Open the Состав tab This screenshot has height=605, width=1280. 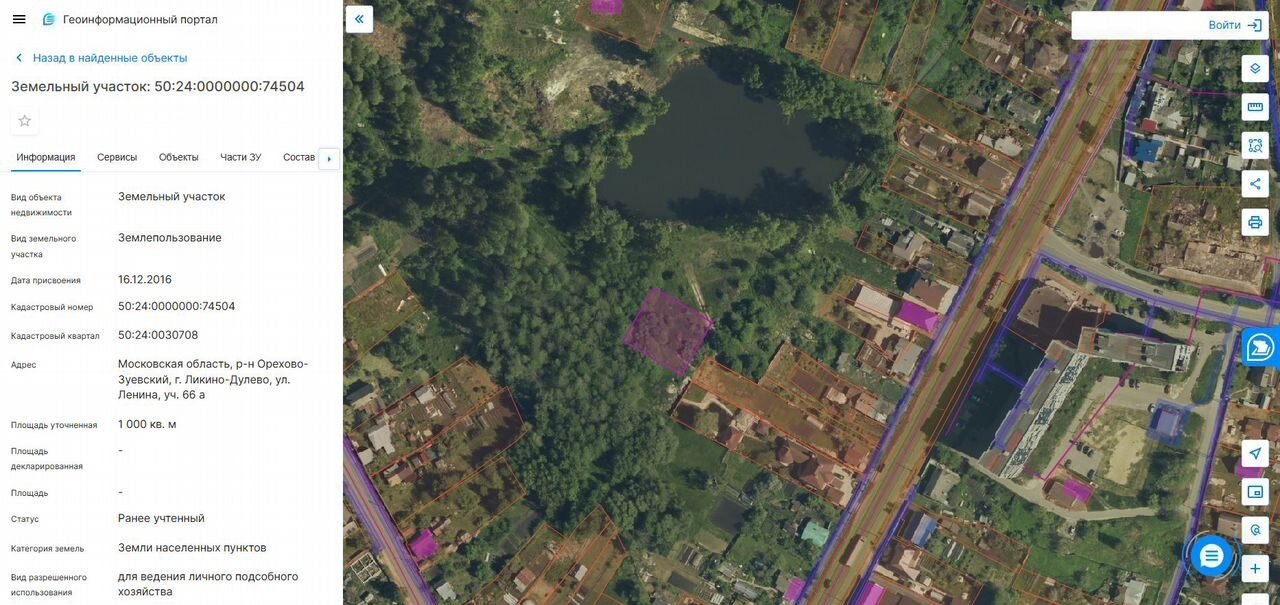click(x=299, y=157)
